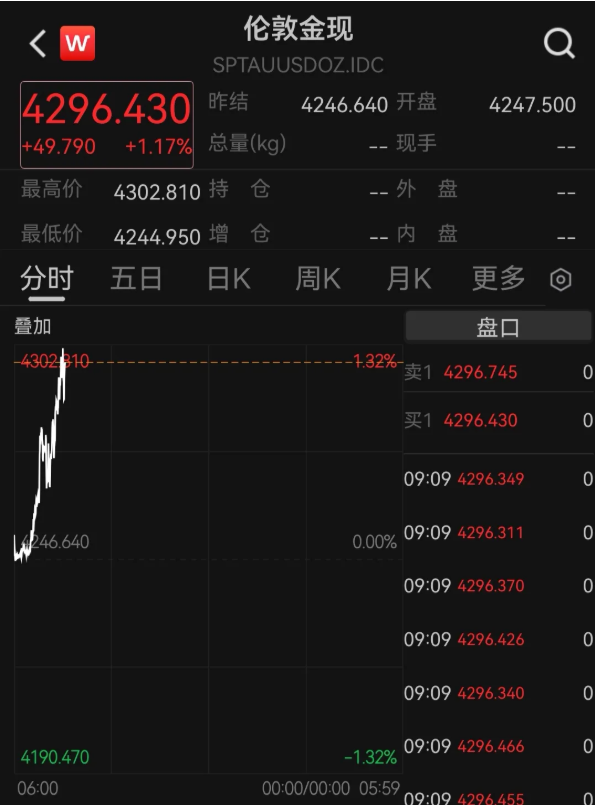Open the search magnifier icon
The height and width of the screenshot is (805, 595).
559,43
